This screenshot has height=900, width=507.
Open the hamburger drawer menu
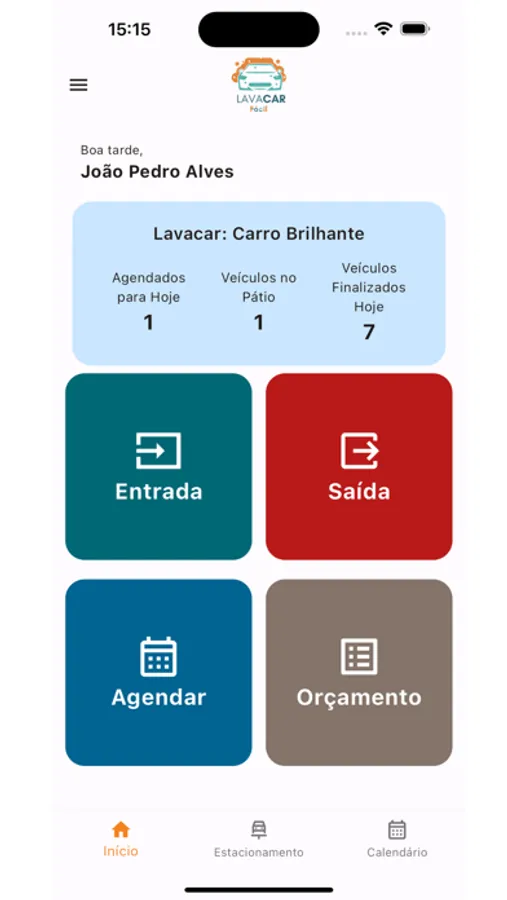point(79,85)
